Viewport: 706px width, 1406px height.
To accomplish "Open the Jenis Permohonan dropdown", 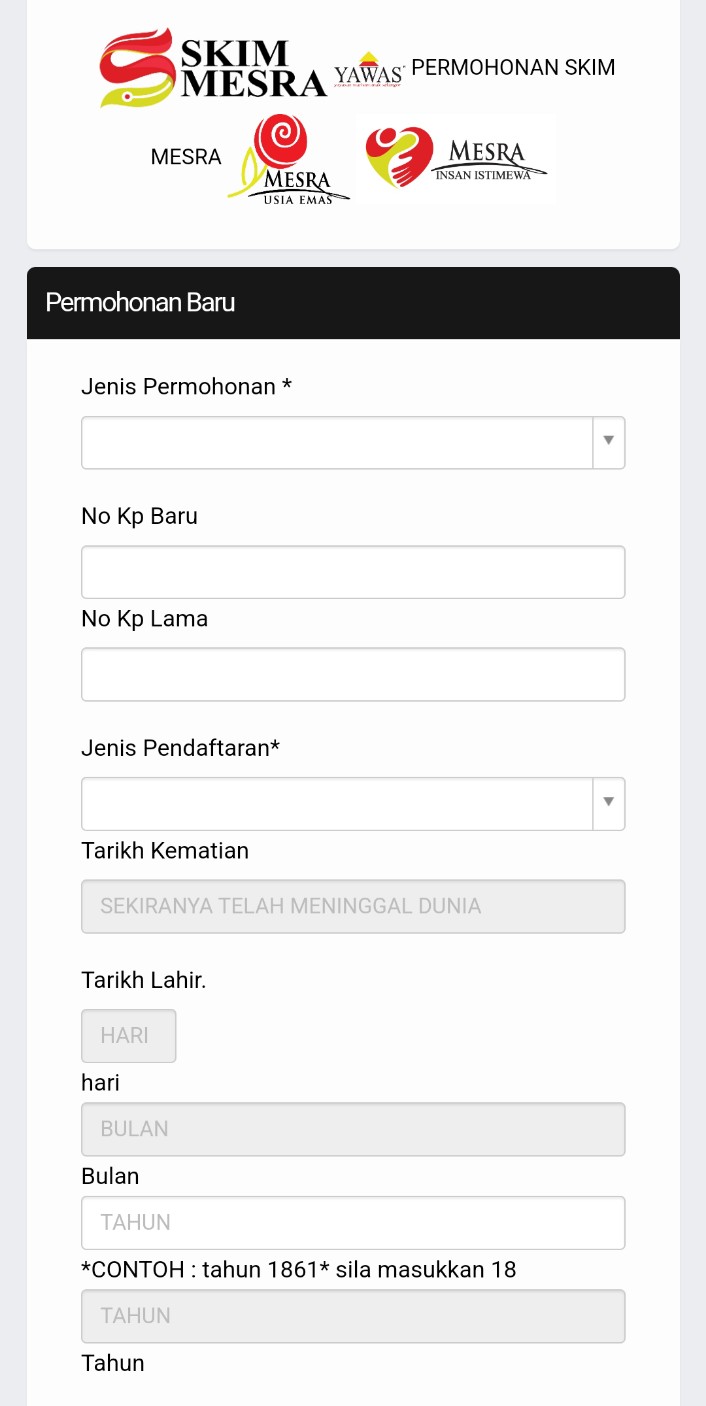I will (353, 442).
